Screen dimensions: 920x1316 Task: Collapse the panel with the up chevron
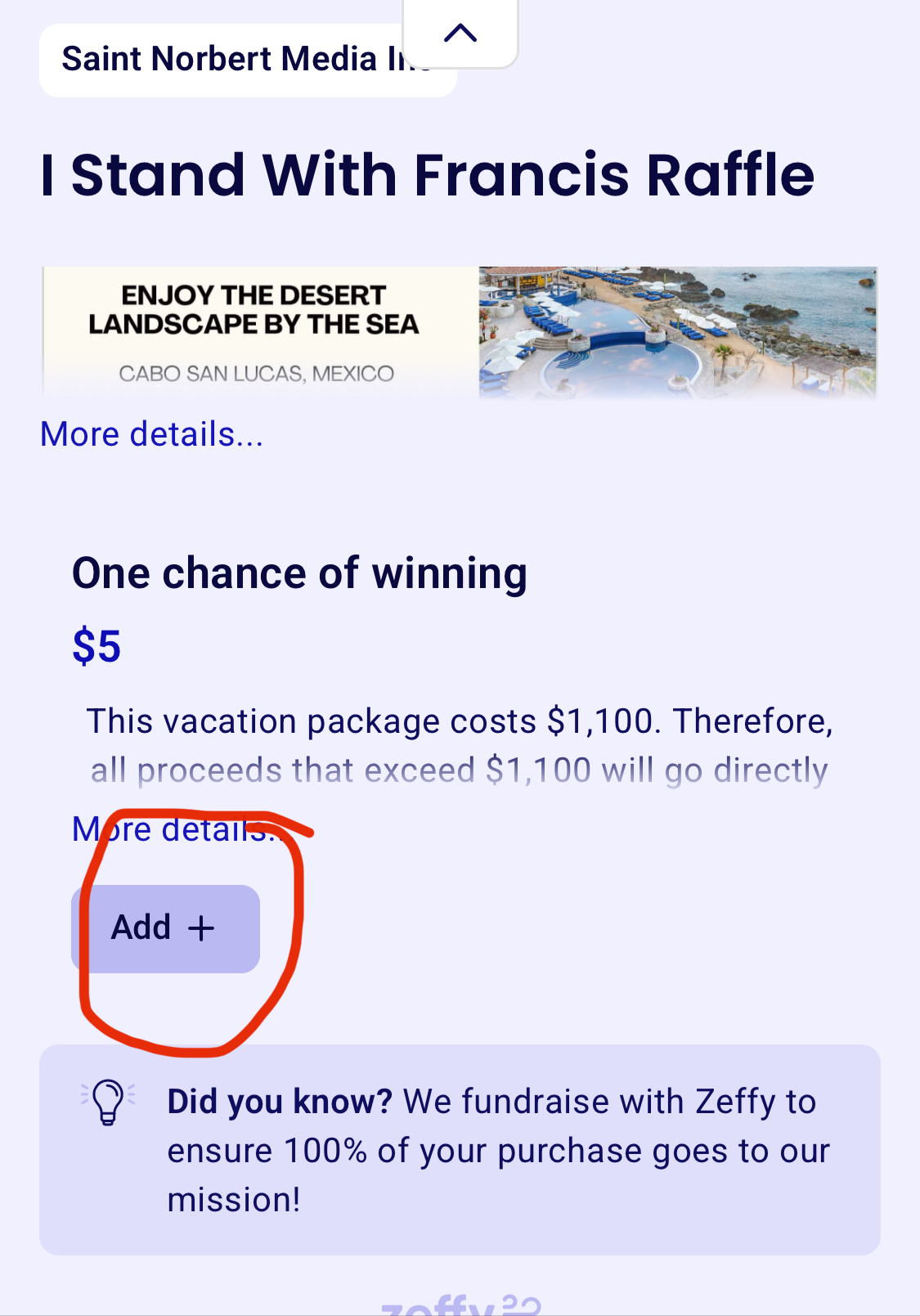[460, 33]
